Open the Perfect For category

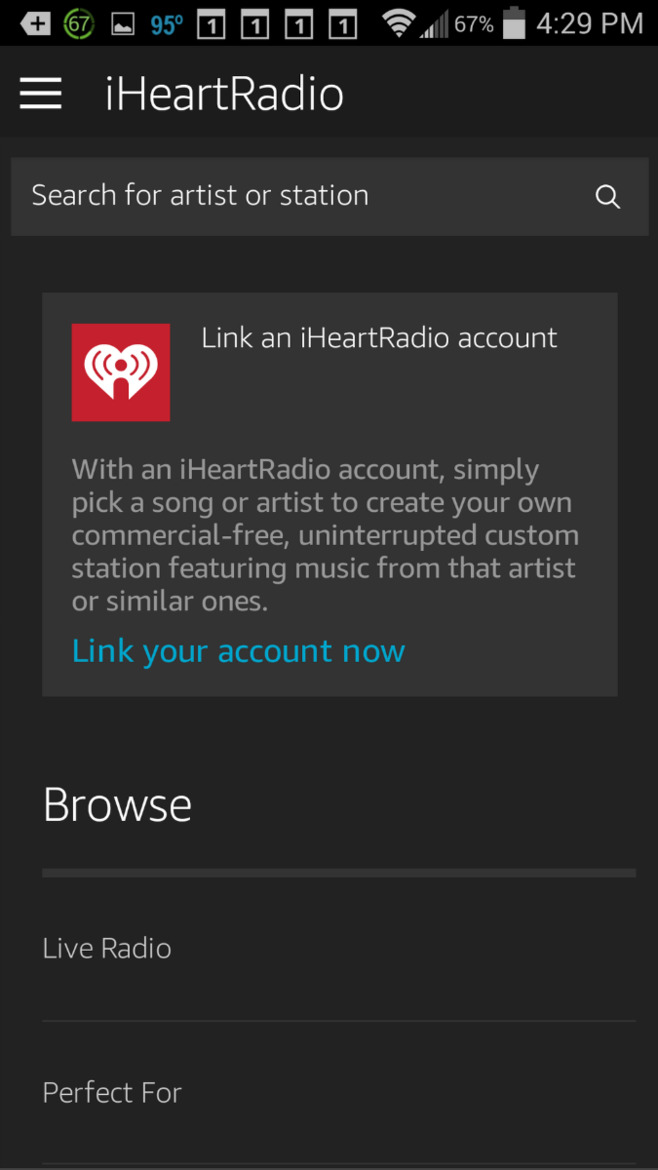tap(112, 1092)
